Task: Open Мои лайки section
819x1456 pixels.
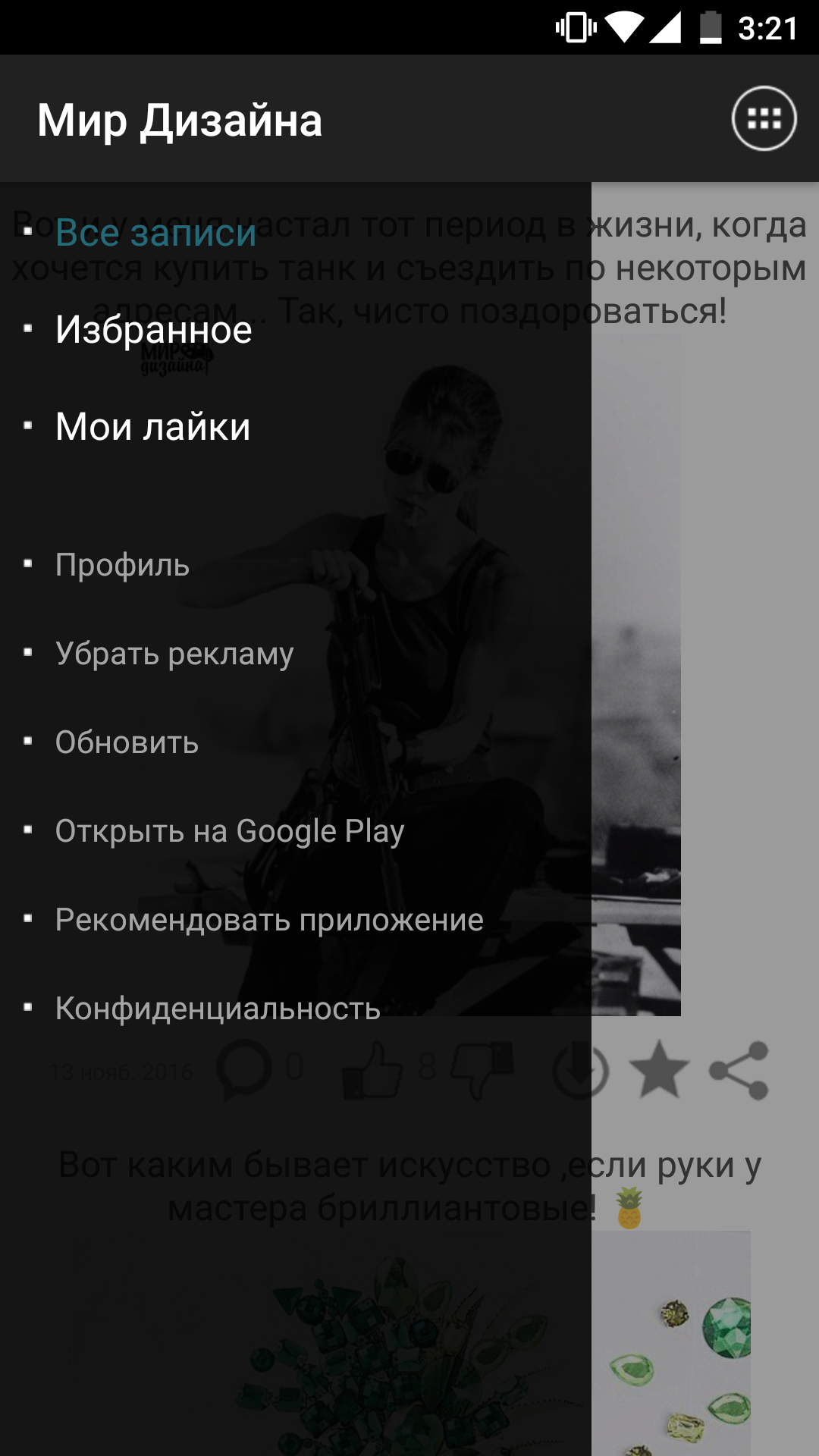Action: 152,426
